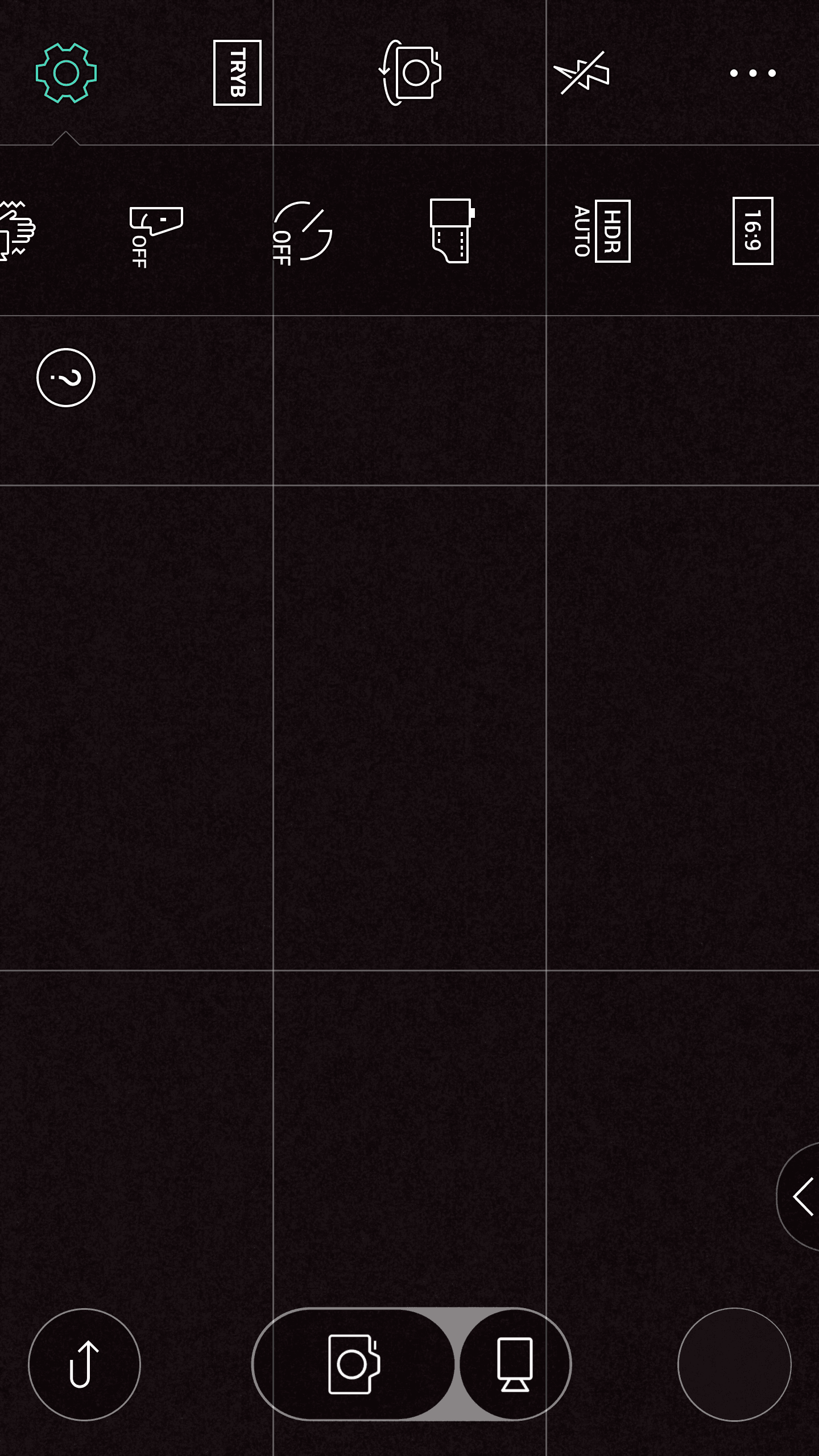Toggle the timer OFF setting
This screenshot has height=1456, width=819.
pyautogui.click(x=301, y=232)
